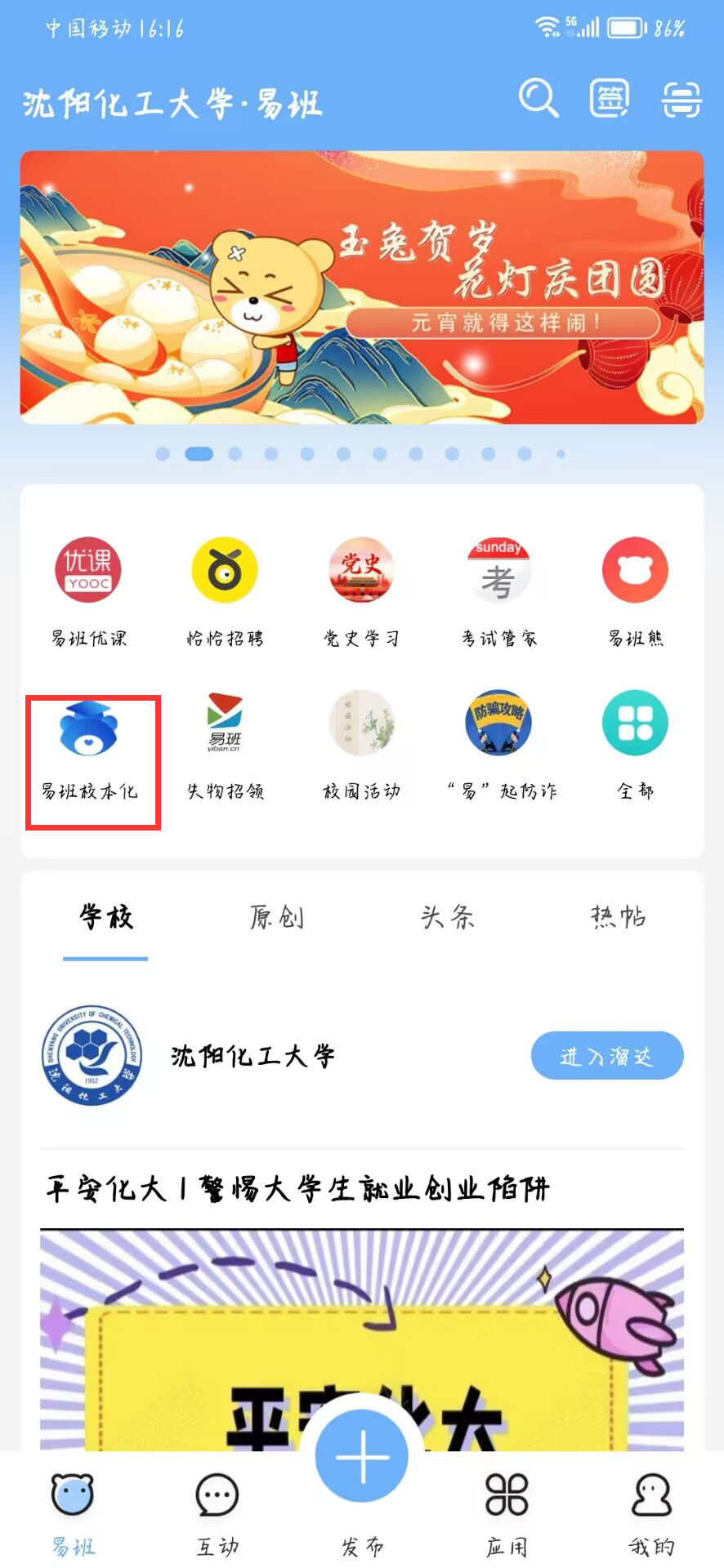724x1568 pixels.
Task: Open the Lantern Festival banner
Action: click(362, 287)
